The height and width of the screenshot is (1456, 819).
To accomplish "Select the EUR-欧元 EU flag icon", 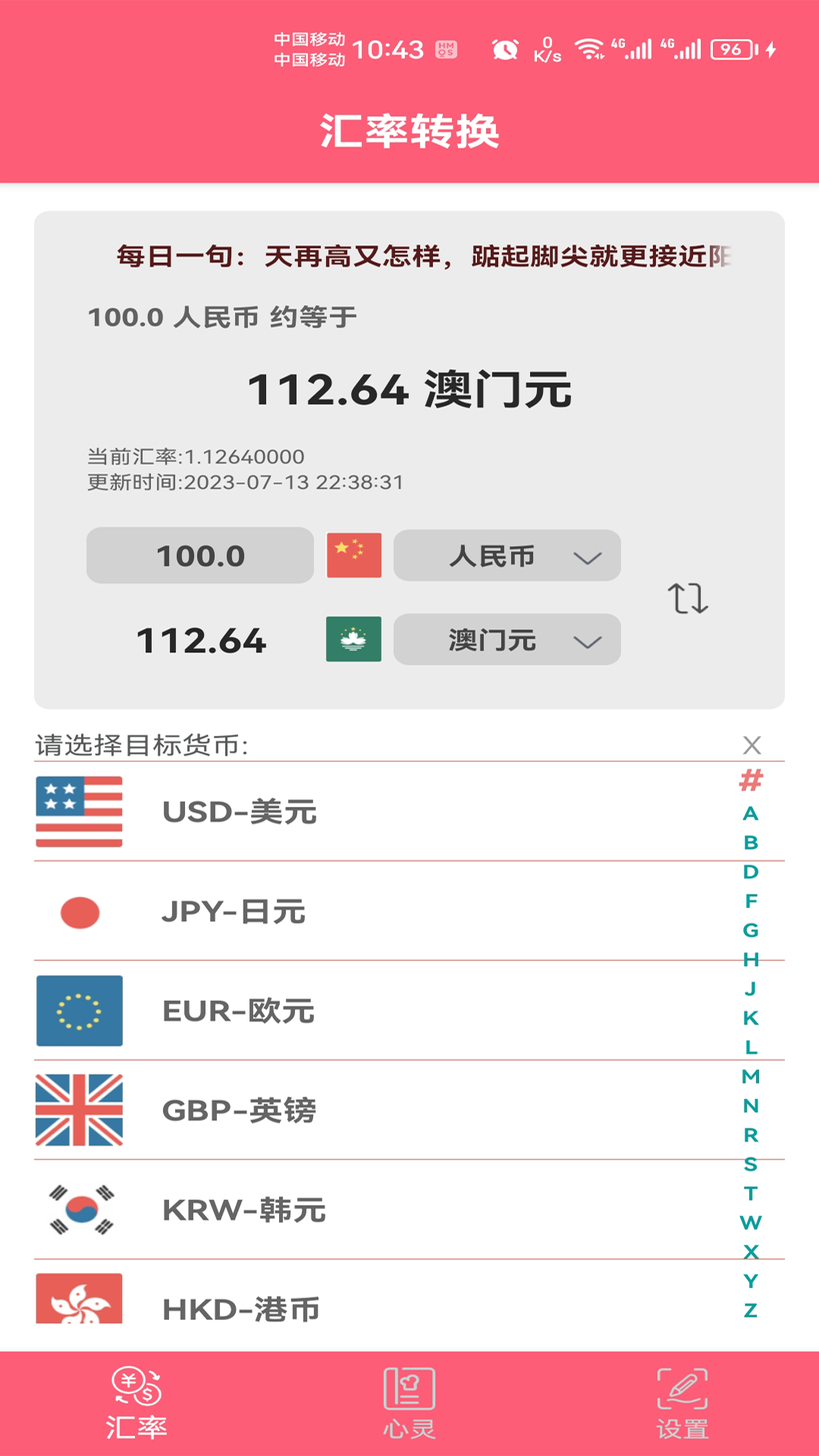I will (x=80, y=1012).
